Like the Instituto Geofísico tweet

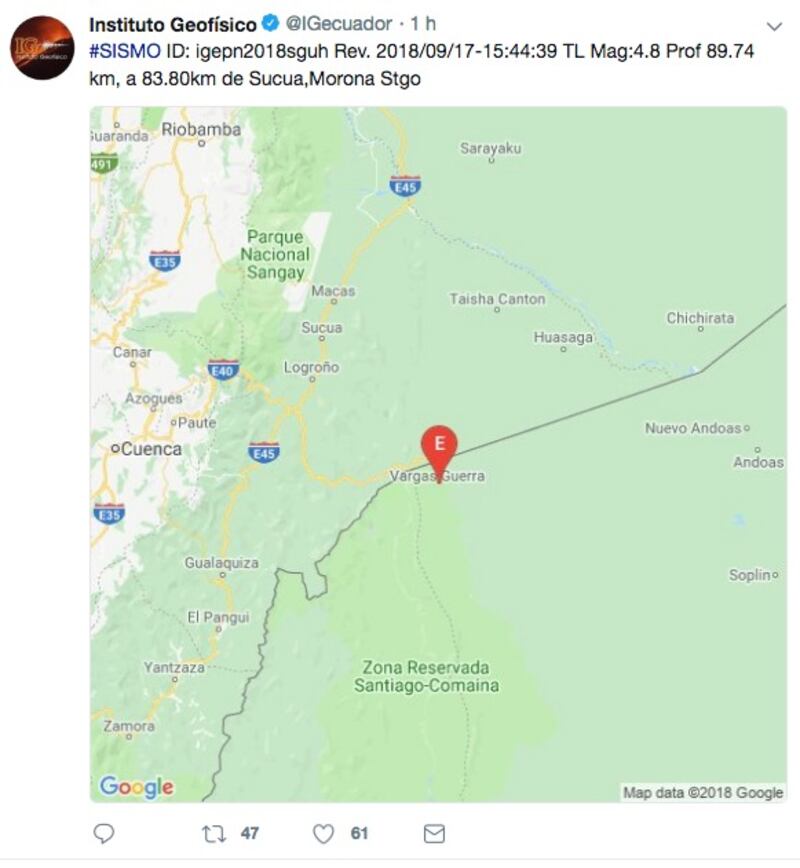click(322, 833)
